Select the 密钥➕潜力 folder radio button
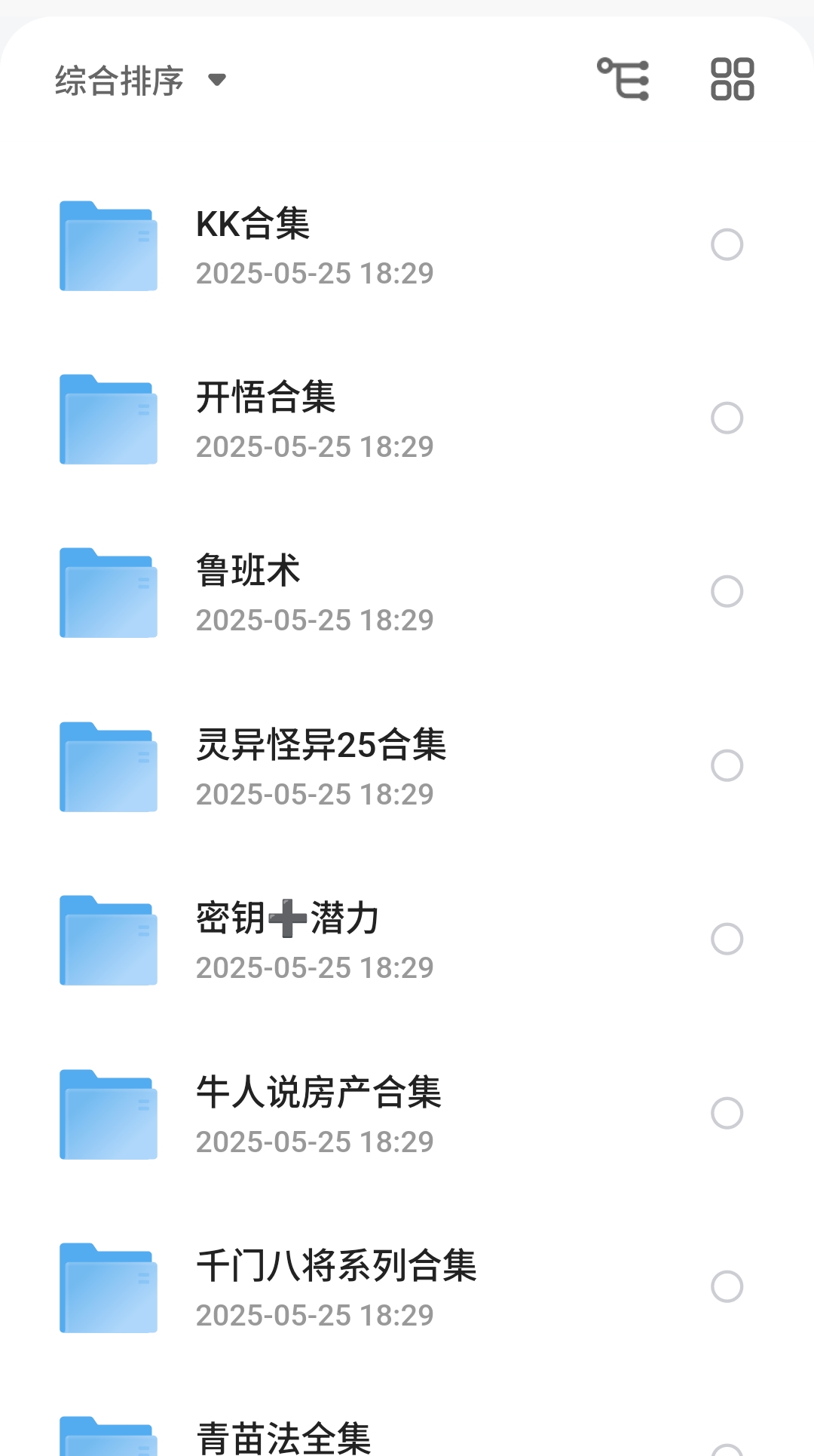814x1456 pixels. click(x=727, y=940)
